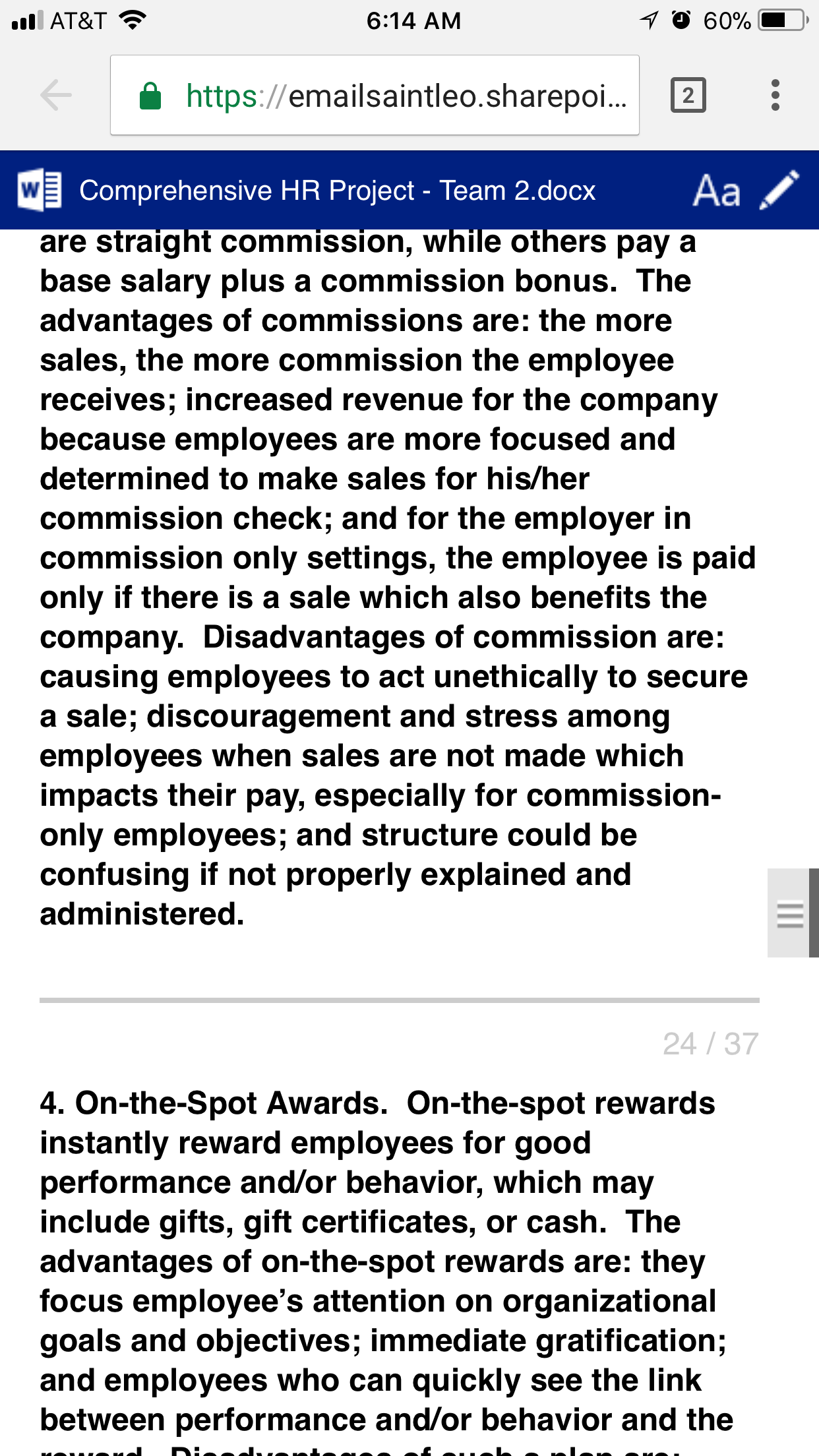Image resolution: width=819 pixels, height=1456 pixels.
Task: Open the Aa reading view options
Action: pos(717,191)
